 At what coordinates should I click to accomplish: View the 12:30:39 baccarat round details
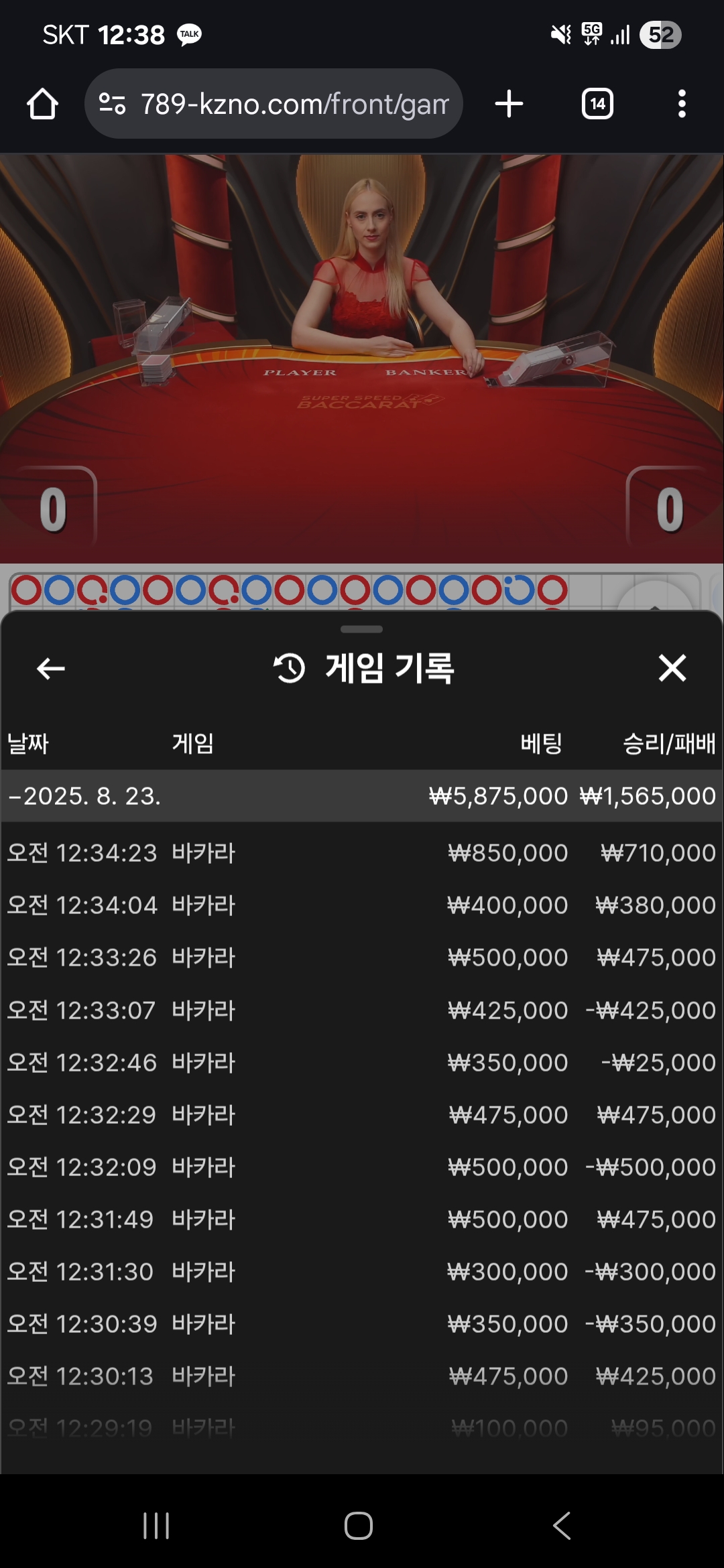click(x=362, y=1324)
